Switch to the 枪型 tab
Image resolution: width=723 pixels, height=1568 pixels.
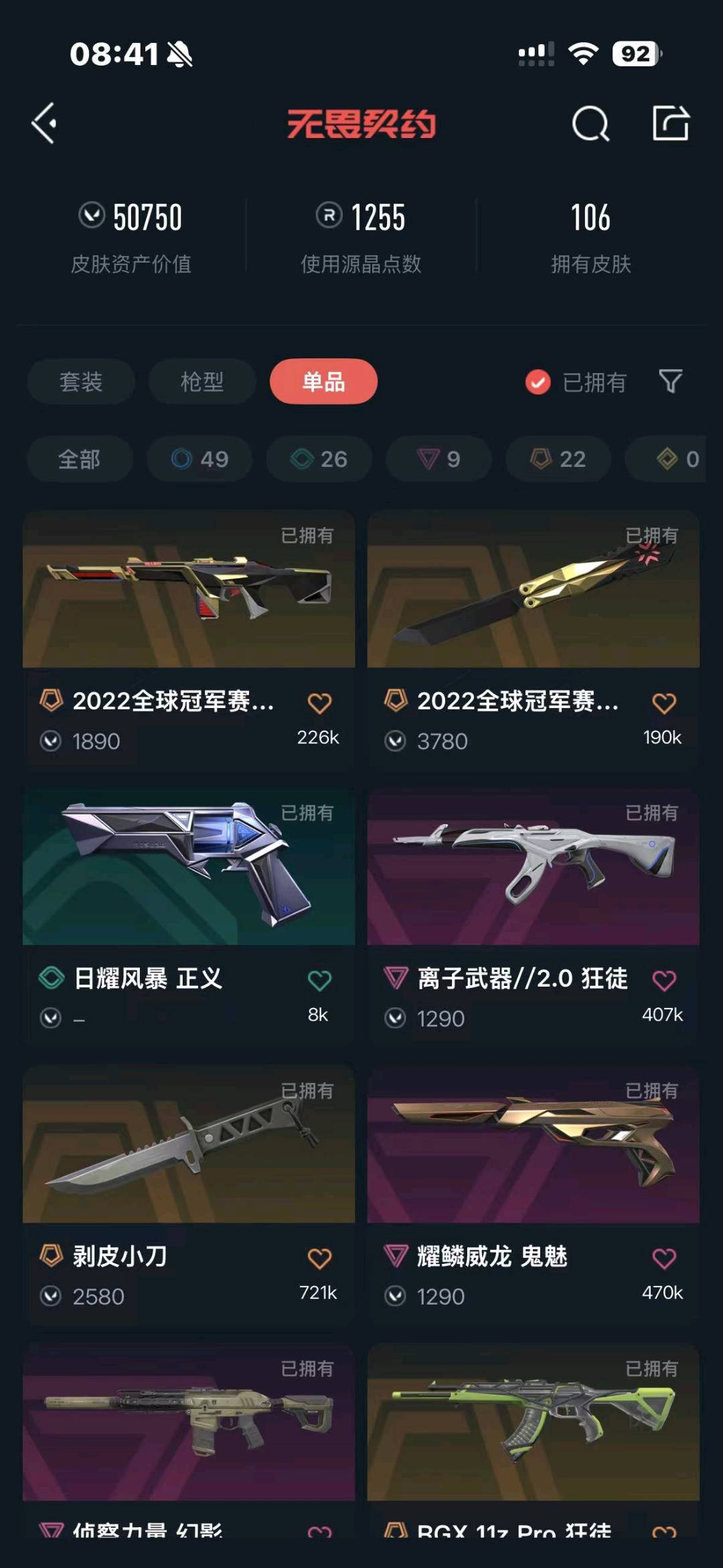pos(202,382)
